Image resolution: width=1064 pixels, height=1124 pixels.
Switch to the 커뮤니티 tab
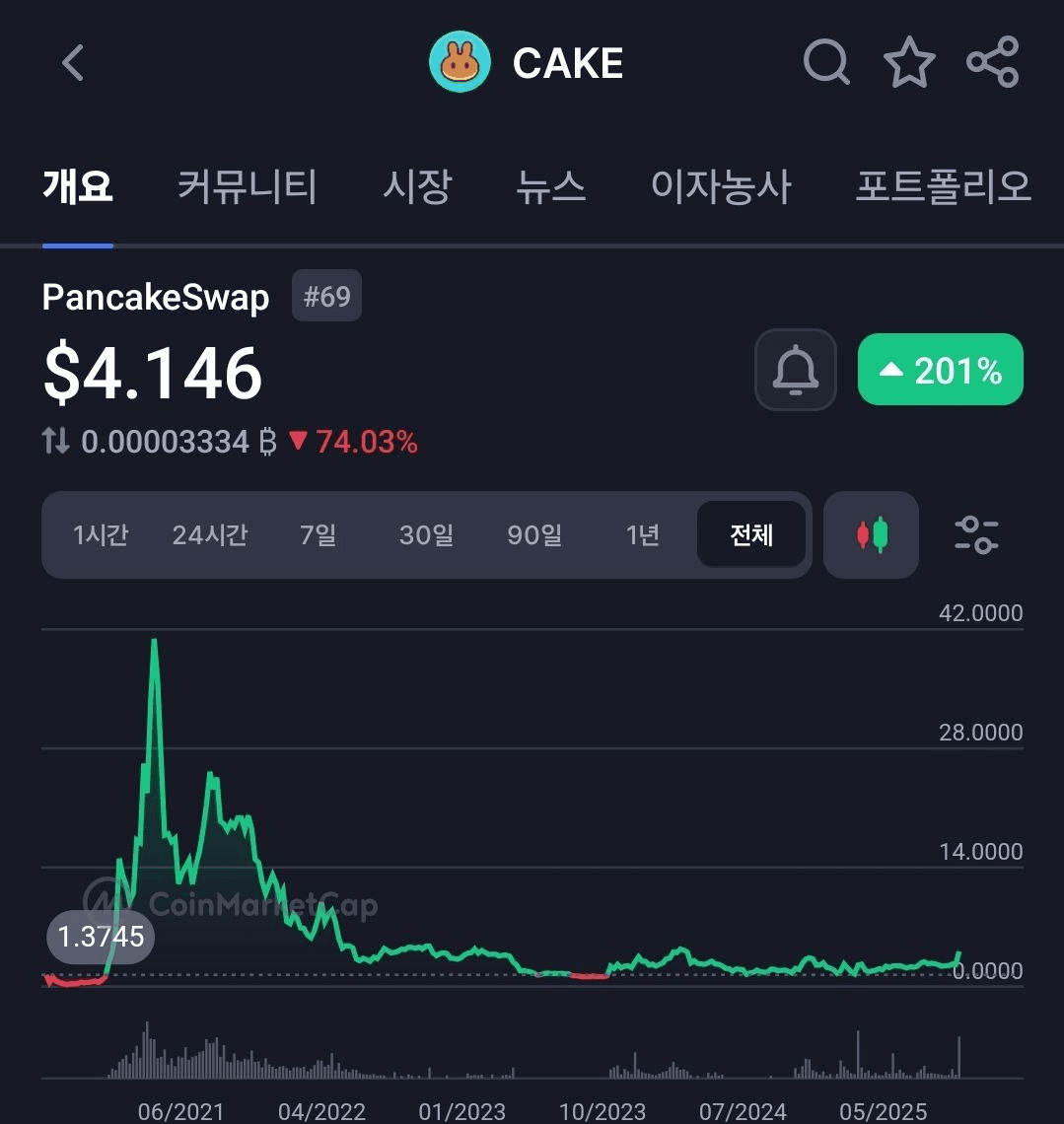247,185
